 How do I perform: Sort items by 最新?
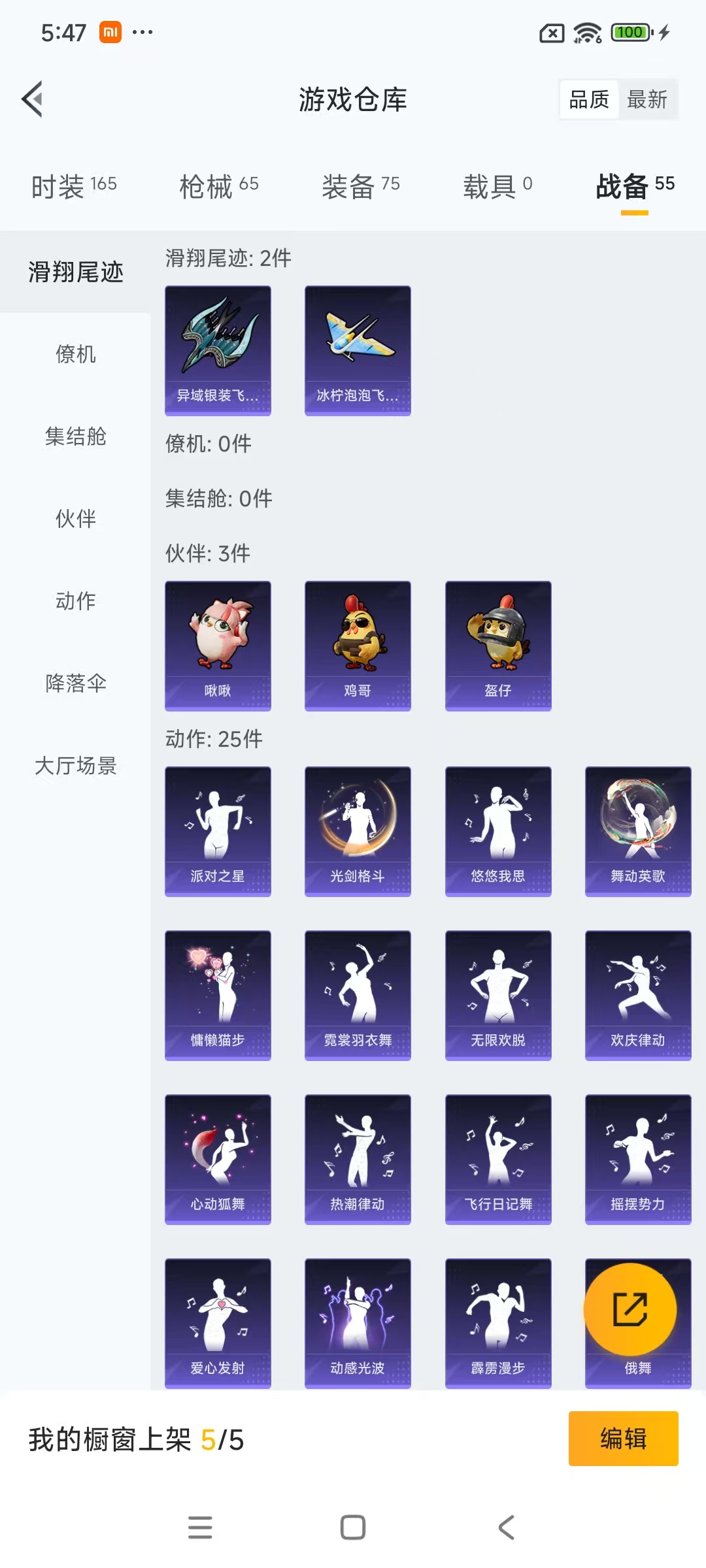[x=647, y=99]
